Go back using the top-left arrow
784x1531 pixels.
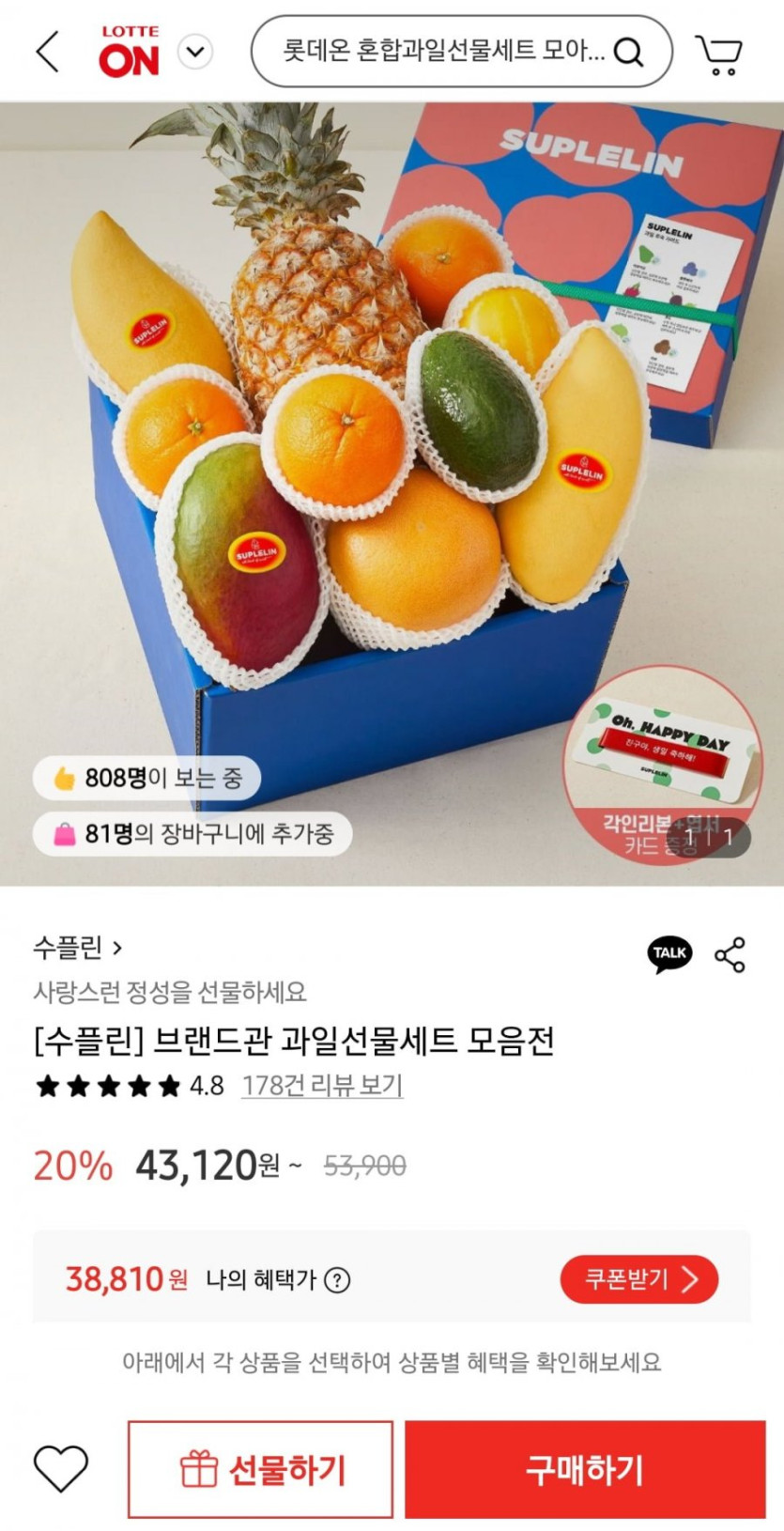click(x=48, y=52)
